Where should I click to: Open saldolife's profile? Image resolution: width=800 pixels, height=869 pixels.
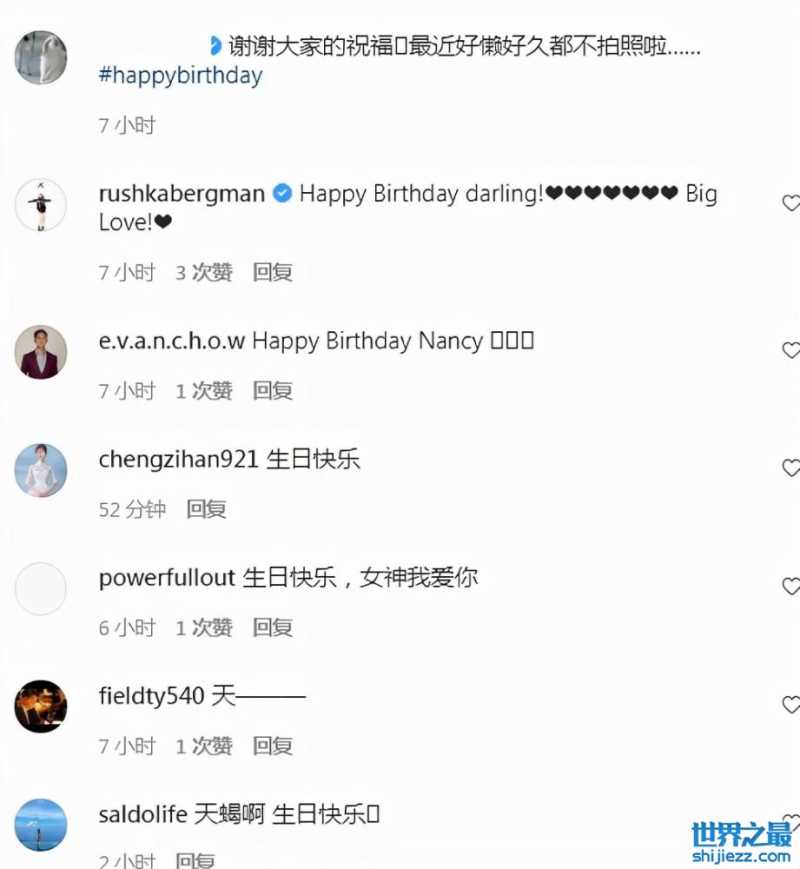coord(143,815)
